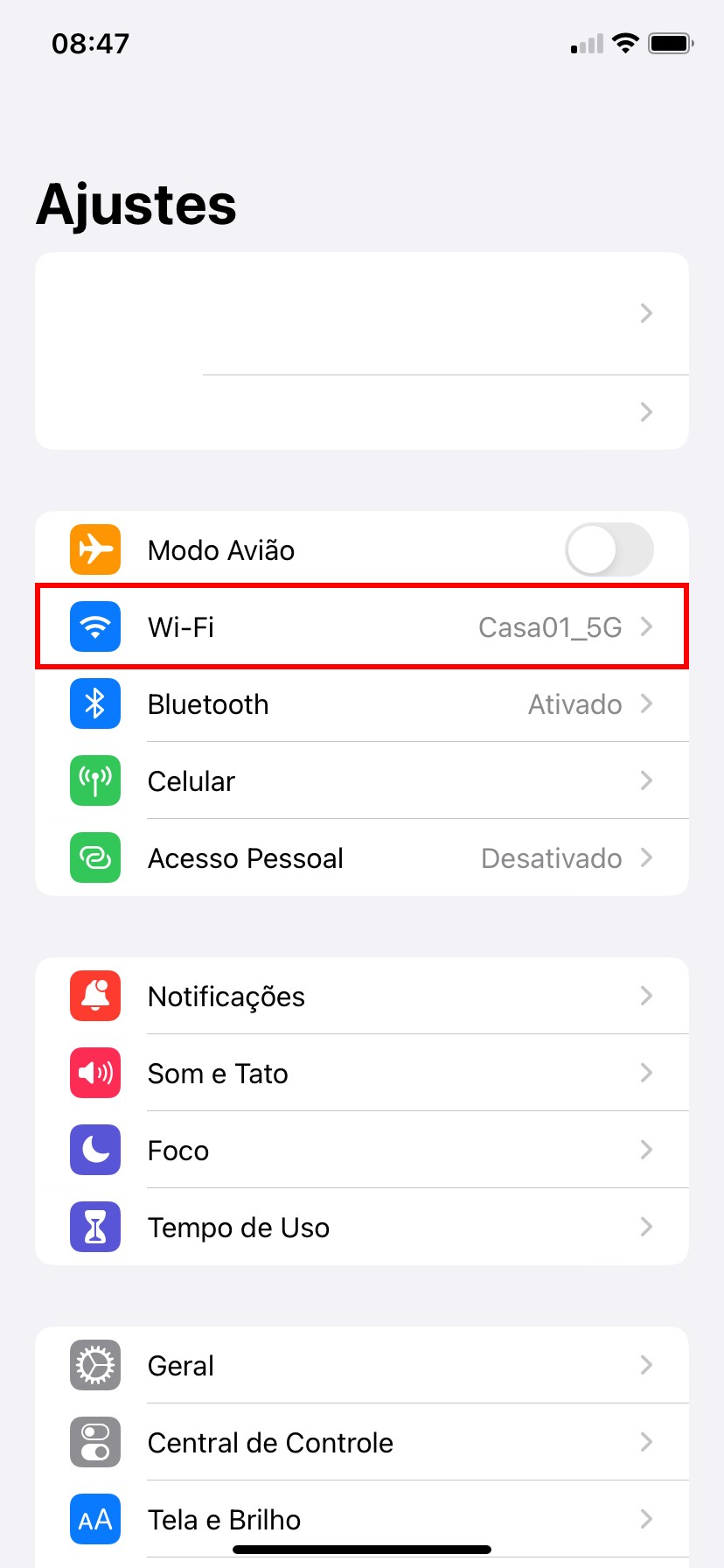Open Tempo de Uso settings

click(x=362, y=1227)
